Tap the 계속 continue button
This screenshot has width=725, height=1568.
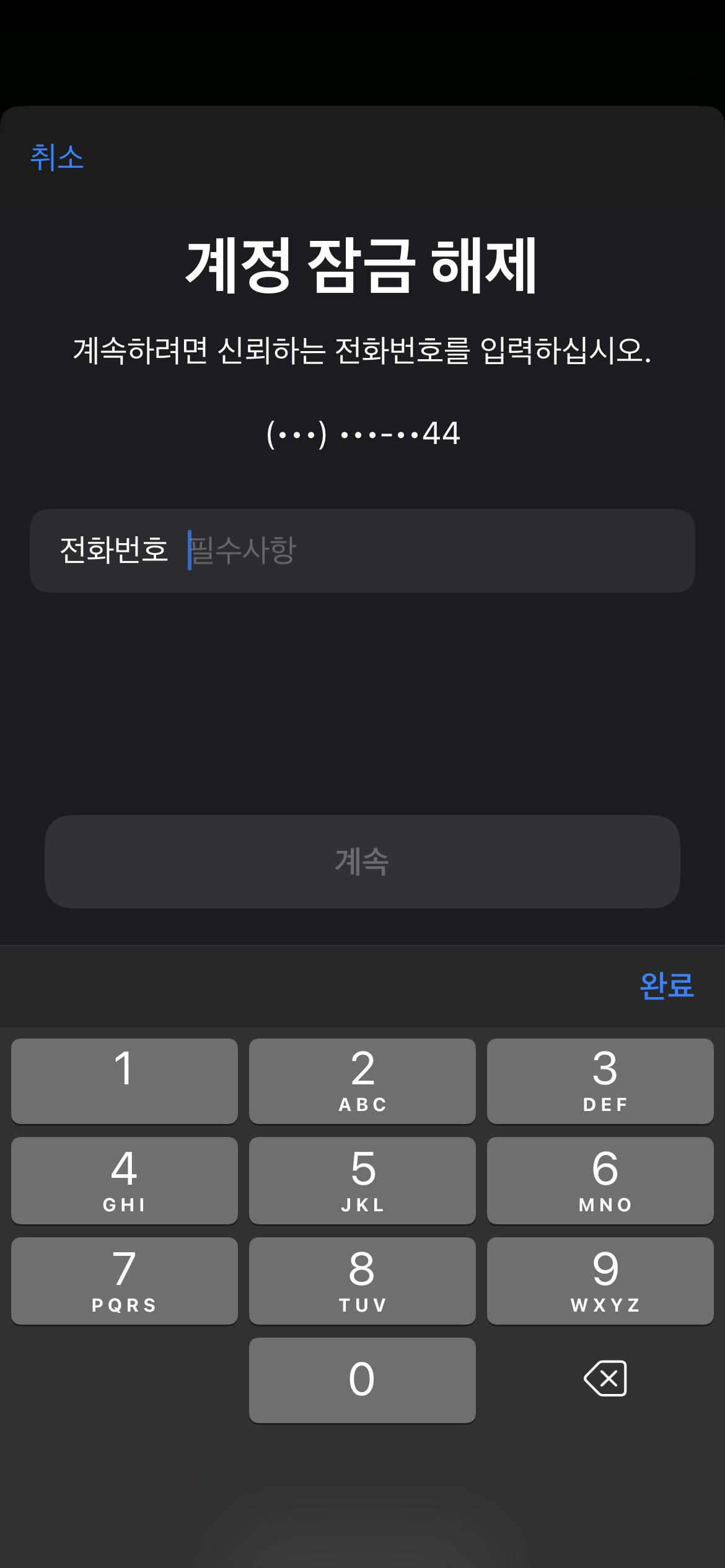362,861
